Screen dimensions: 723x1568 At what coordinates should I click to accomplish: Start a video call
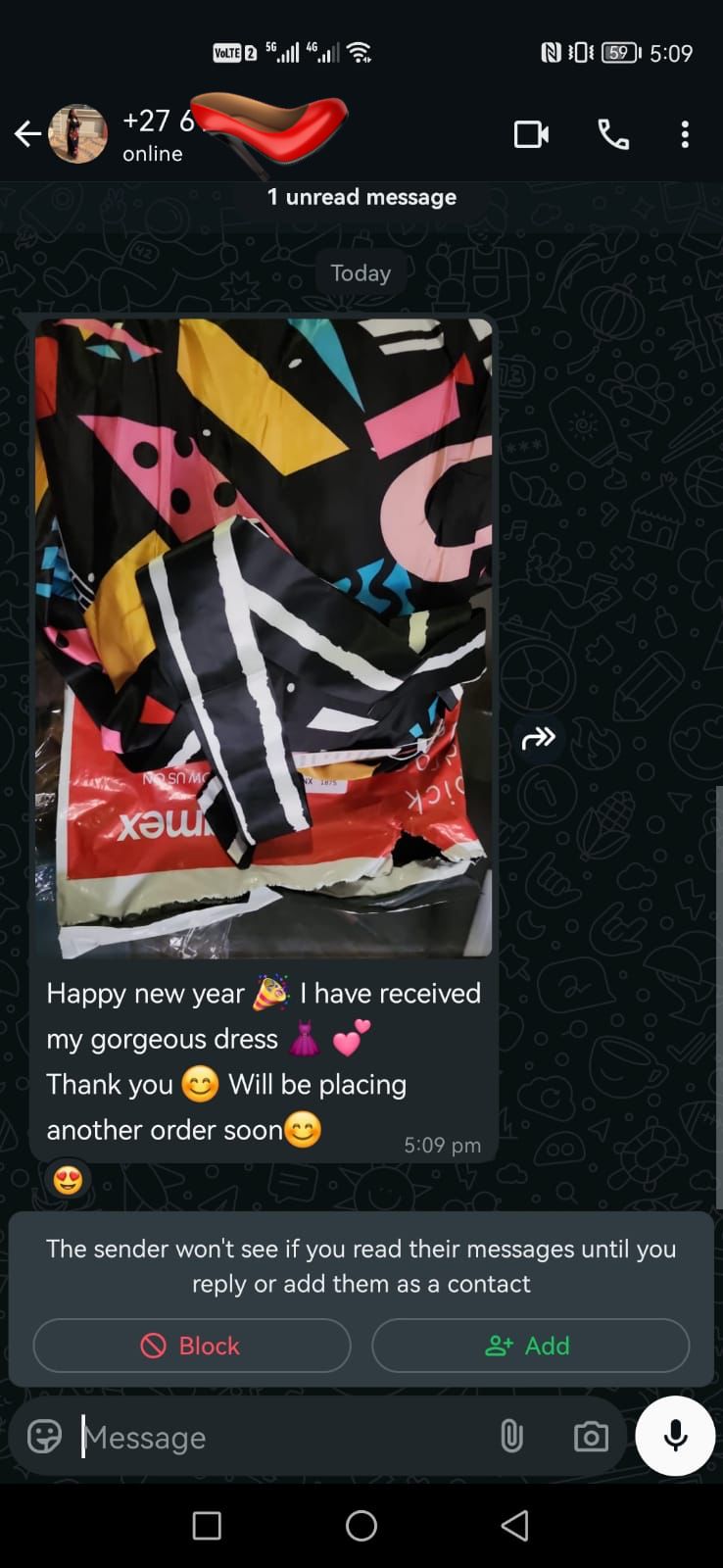[531, 134]
